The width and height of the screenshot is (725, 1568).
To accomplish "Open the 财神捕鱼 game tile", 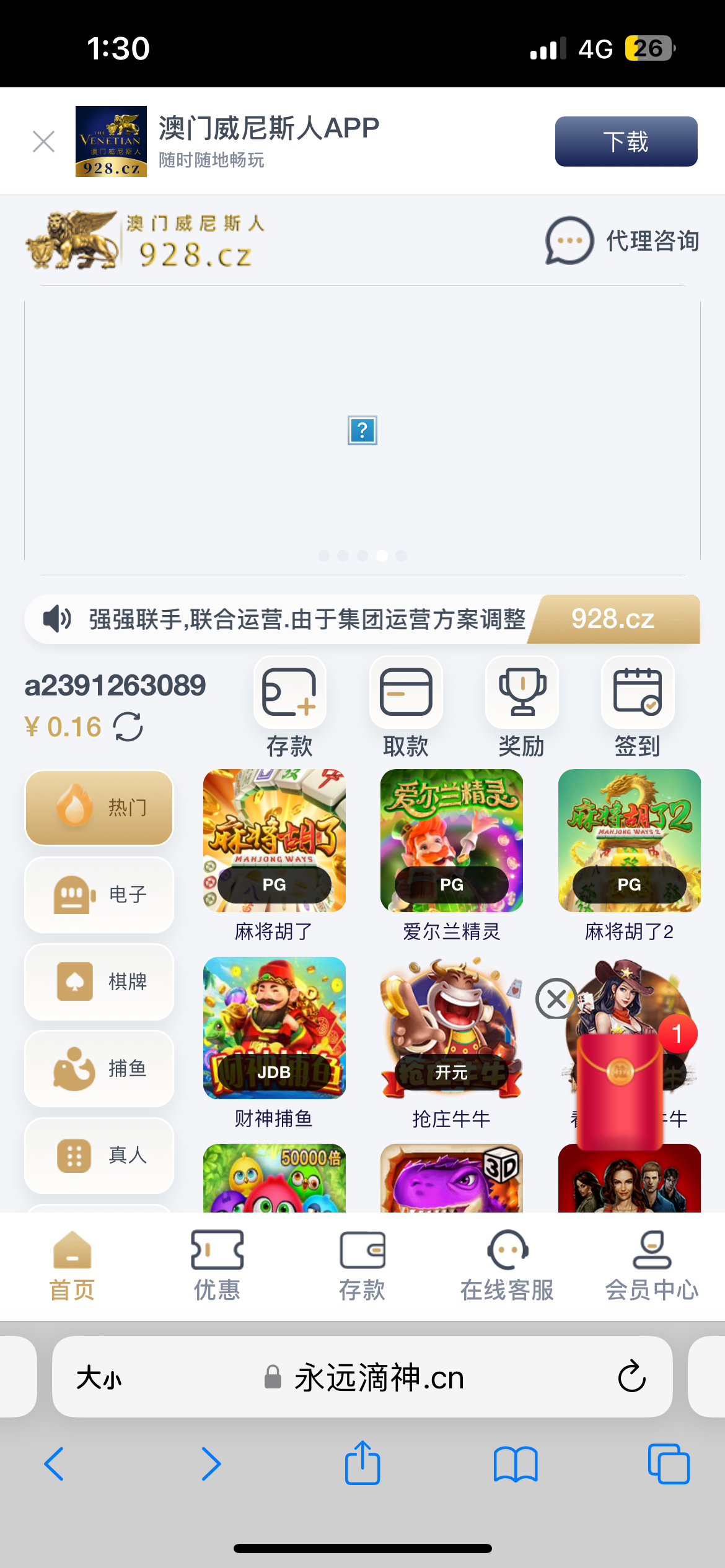I will click(x=274, y=1028).
